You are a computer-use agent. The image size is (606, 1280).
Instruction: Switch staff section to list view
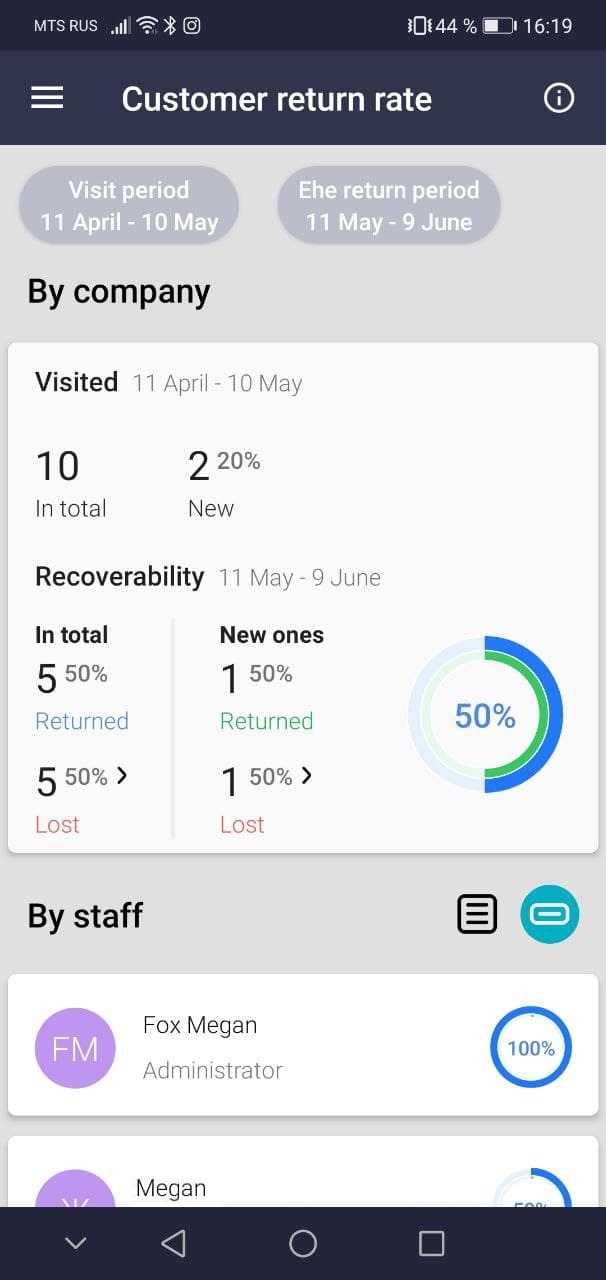coord(477,914)
